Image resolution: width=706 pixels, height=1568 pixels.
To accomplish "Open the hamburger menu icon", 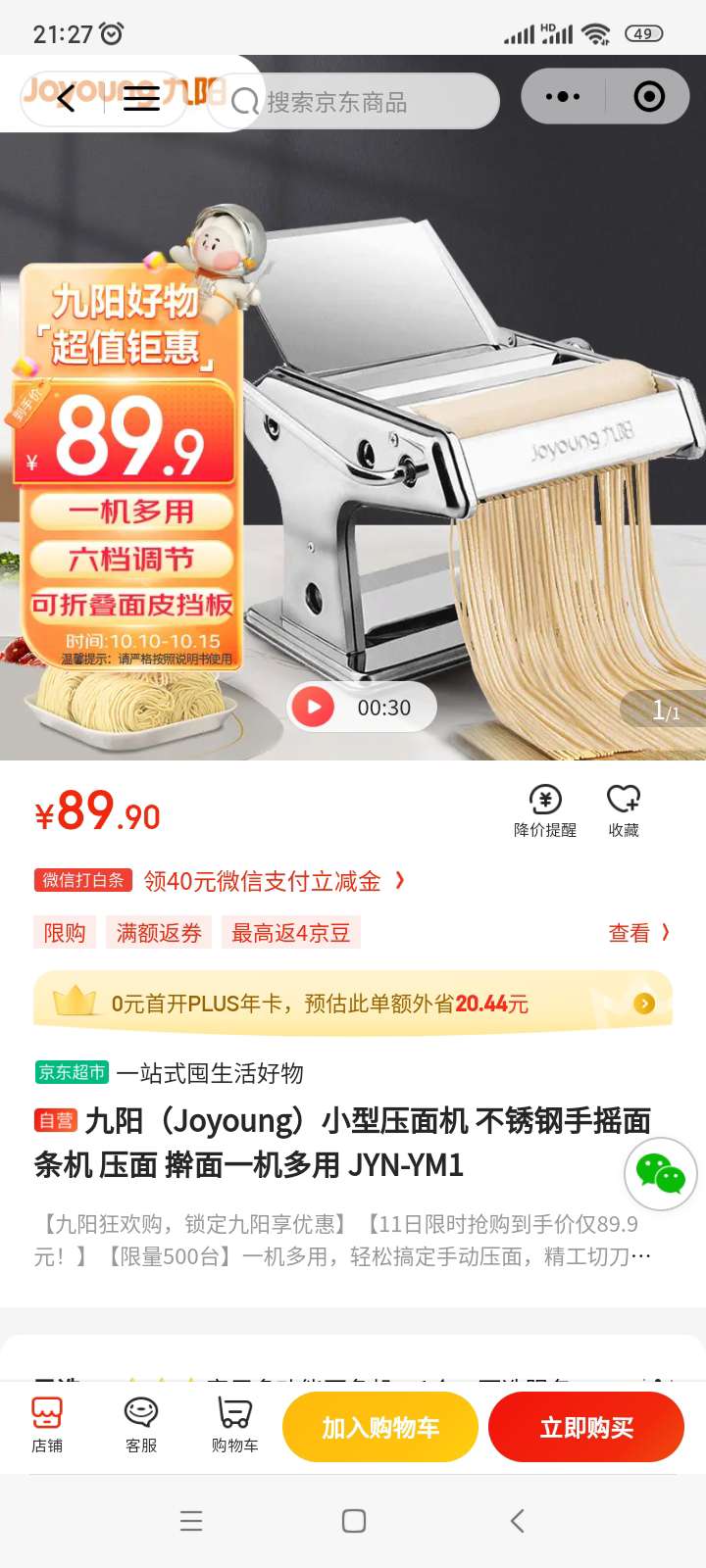I will [141, 98].
